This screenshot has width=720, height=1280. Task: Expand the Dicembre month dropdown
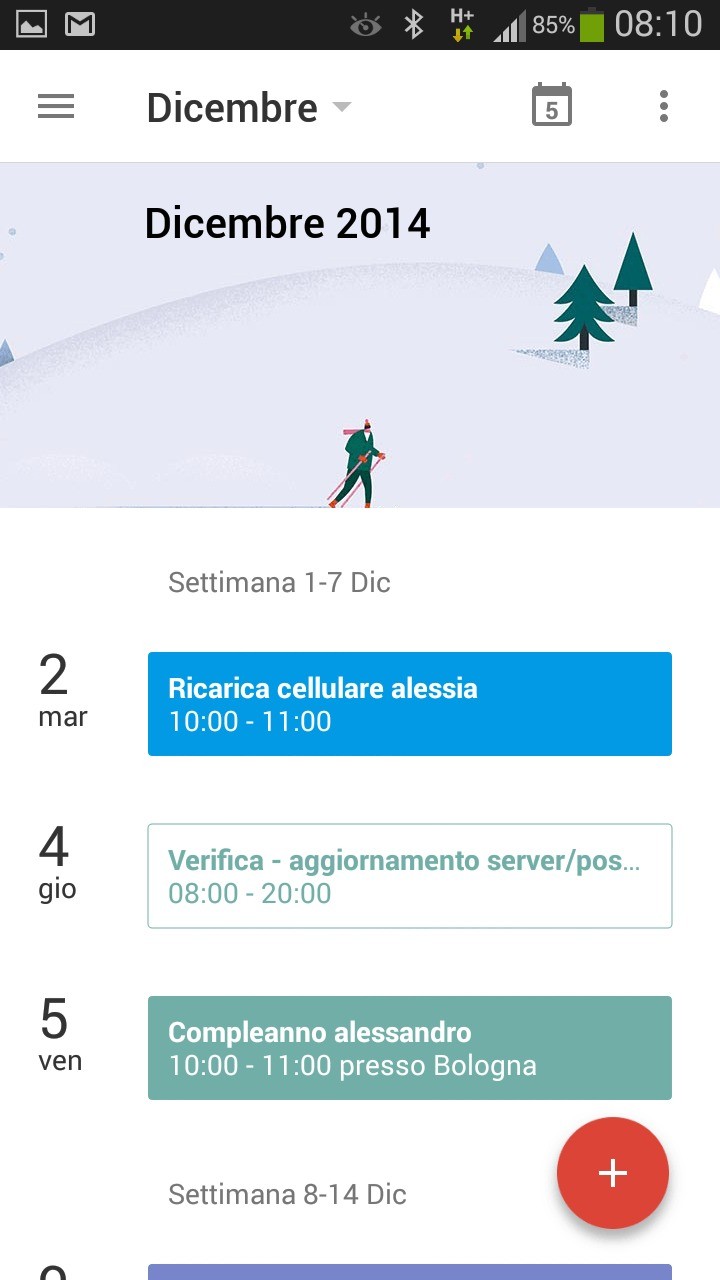249,107
